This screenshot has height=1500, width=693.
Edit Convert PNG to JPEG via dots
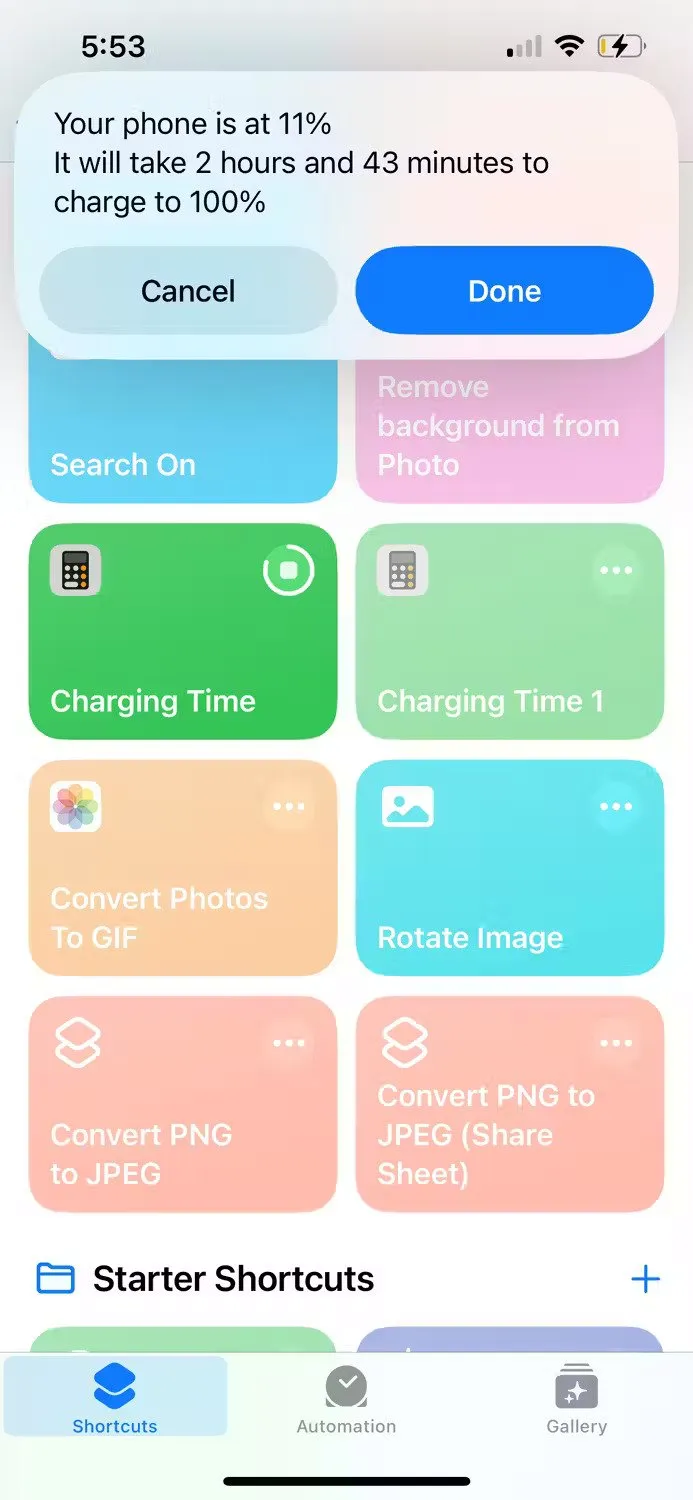pos(289,1044)
